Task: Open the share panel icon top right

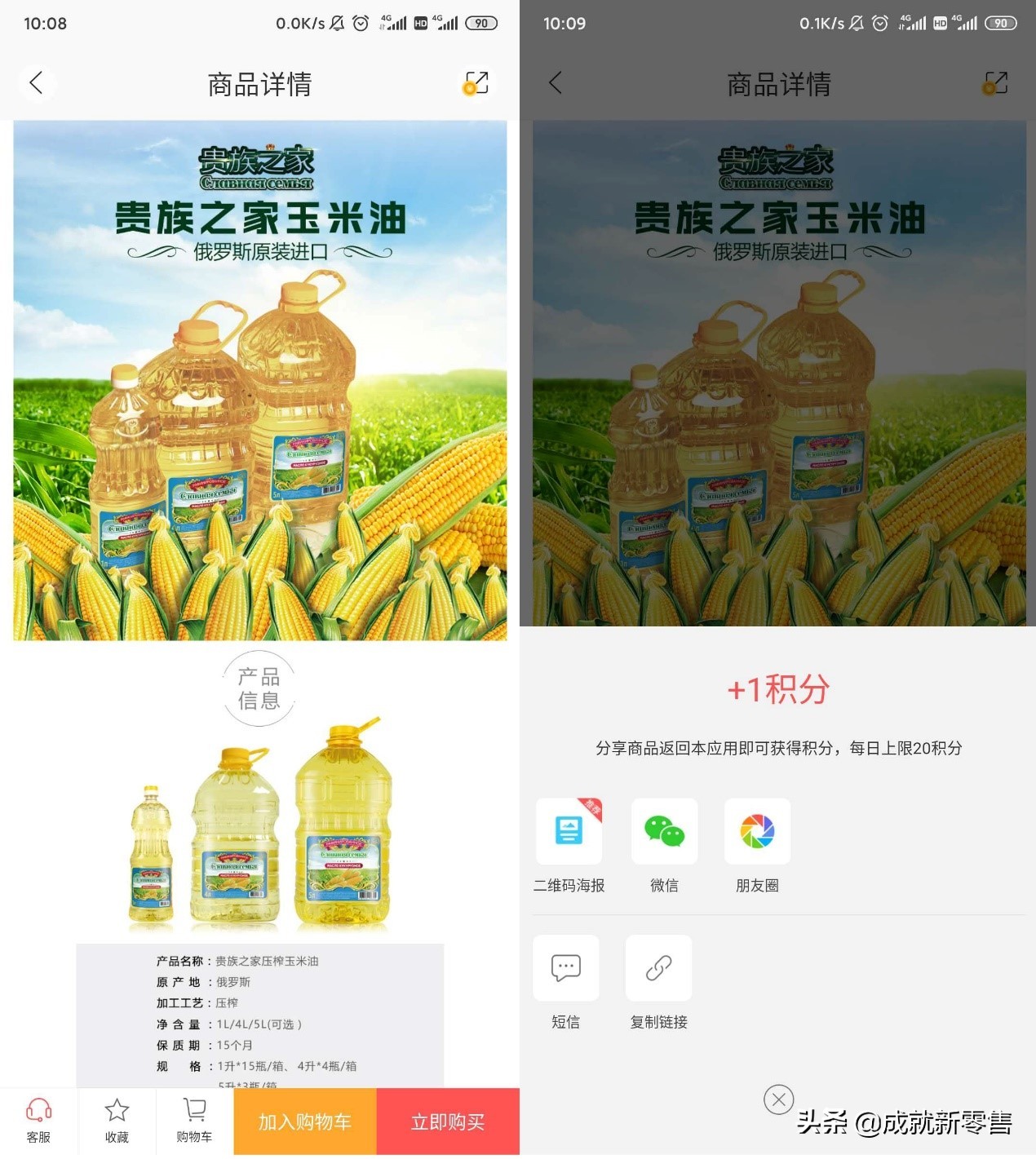Action: 476,82
